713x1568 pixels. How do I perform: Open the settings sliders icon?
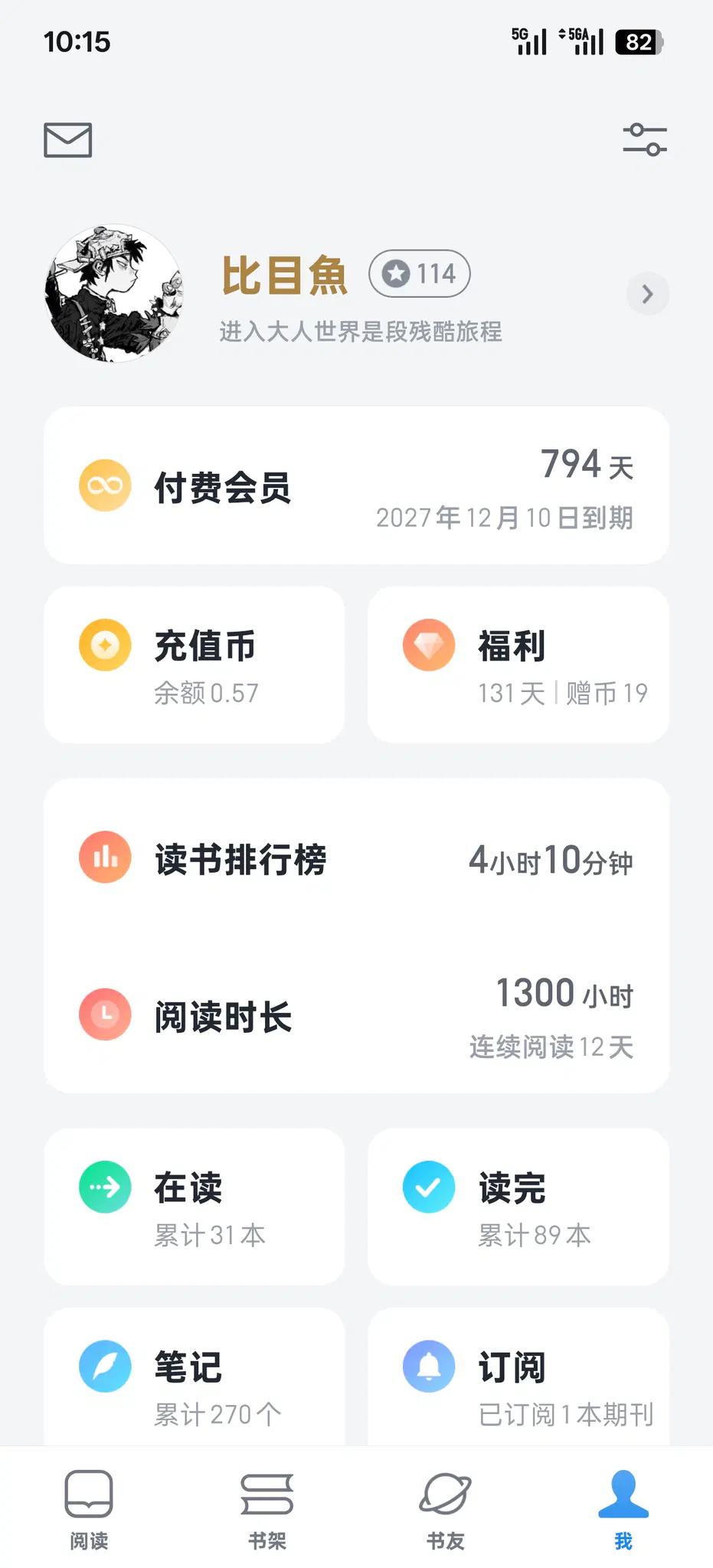[645, 140]
